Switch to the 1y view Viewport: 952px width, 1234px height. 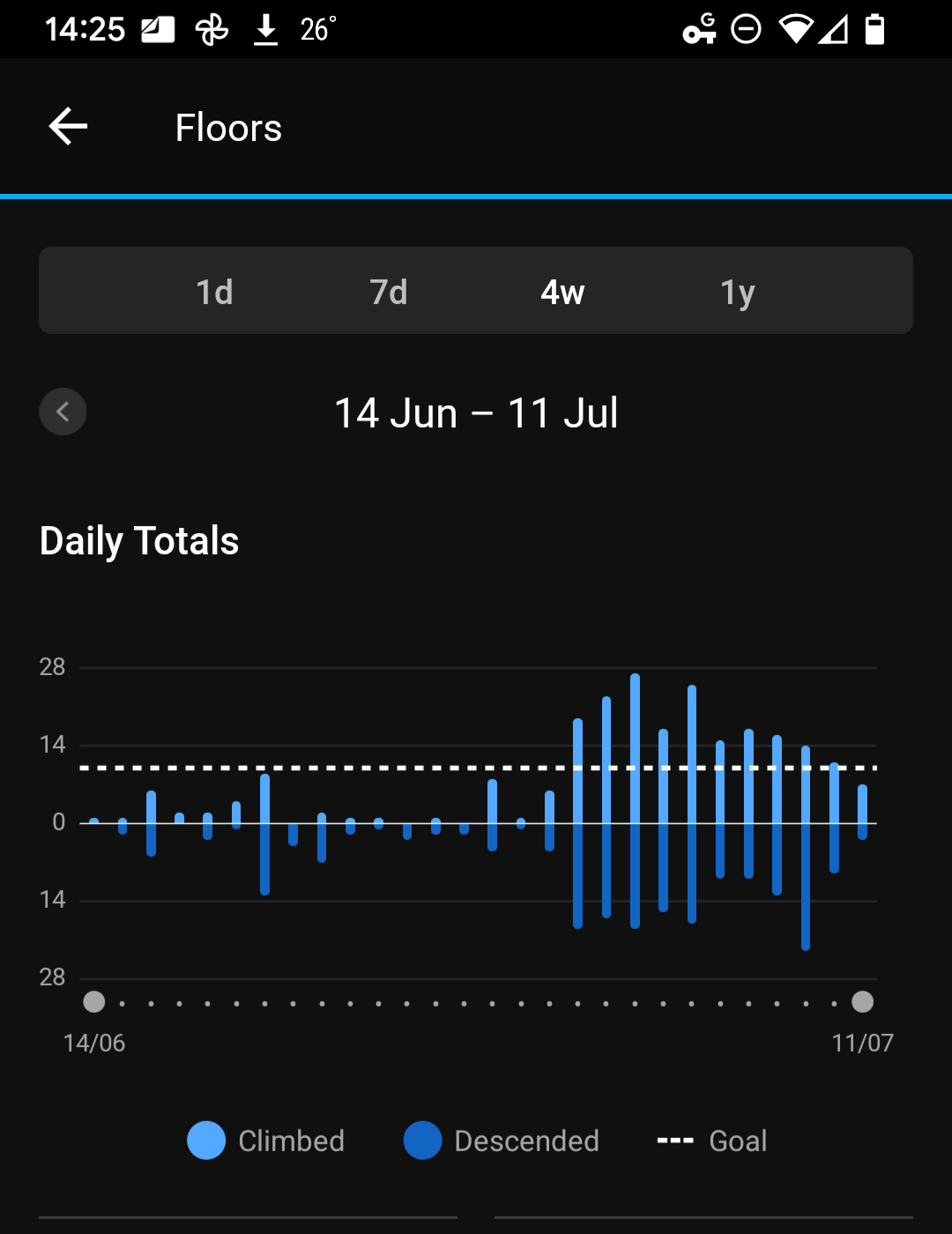point(737,291)
